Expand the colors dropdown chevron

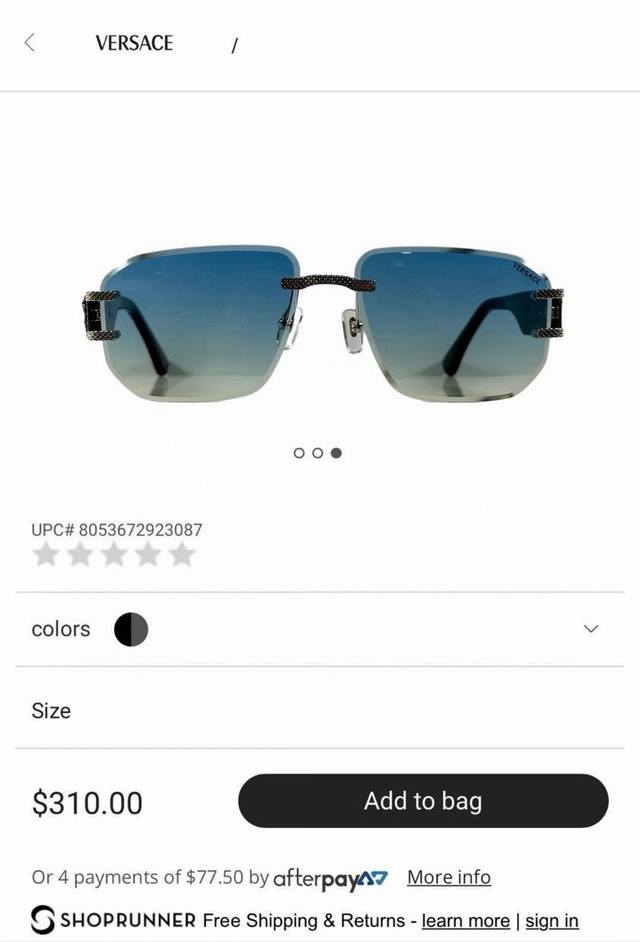point(590,629)
